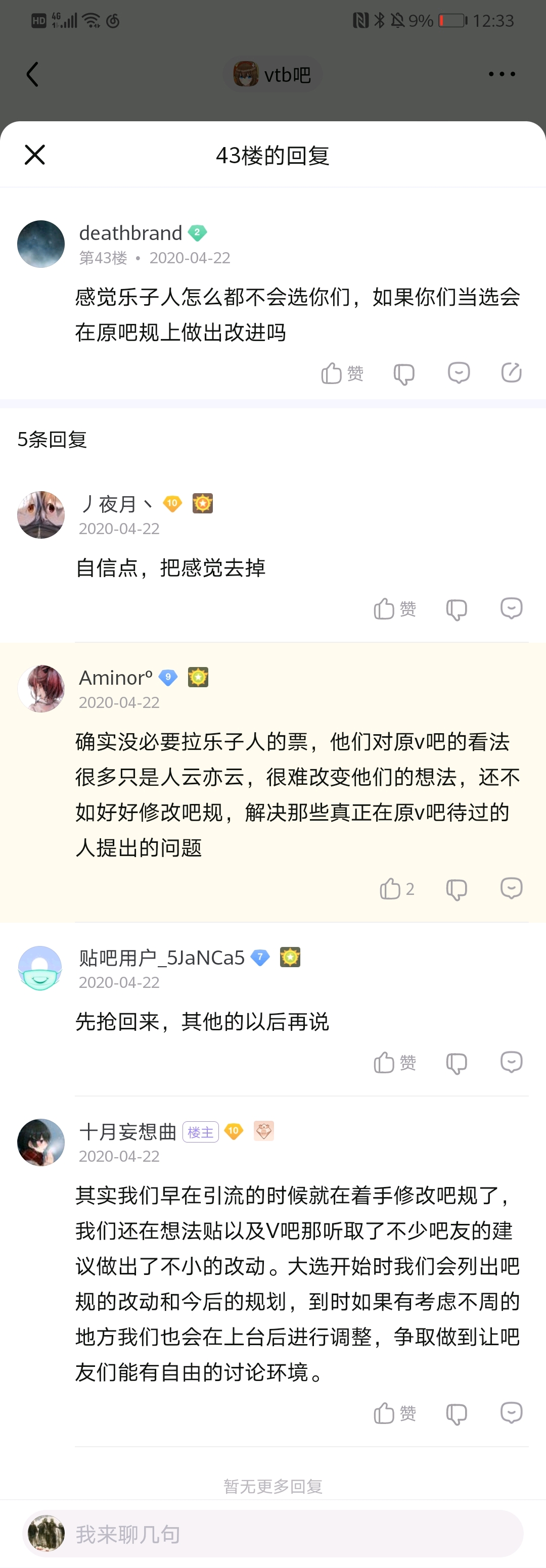Share deathbrand's 43楼 comment
The height and width of the screenshot is (1568, 546).
point(511,372)
